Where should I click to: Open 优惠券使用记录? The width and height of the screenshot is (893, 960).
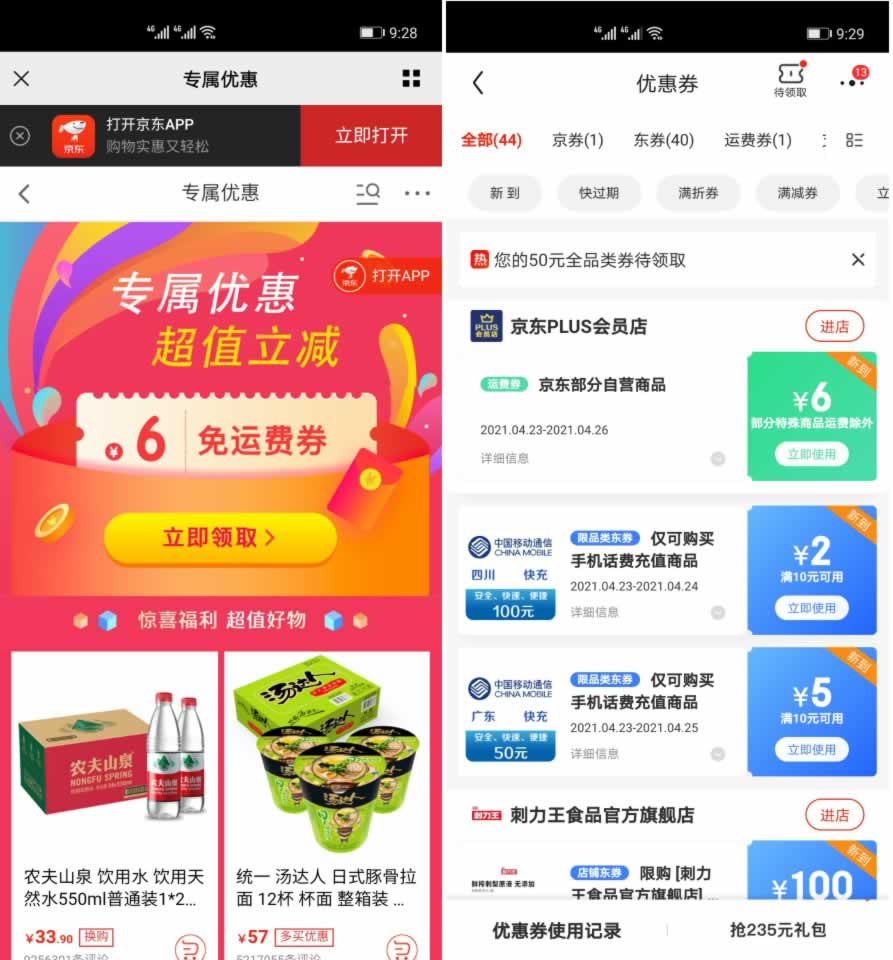[x=556, y=930]
